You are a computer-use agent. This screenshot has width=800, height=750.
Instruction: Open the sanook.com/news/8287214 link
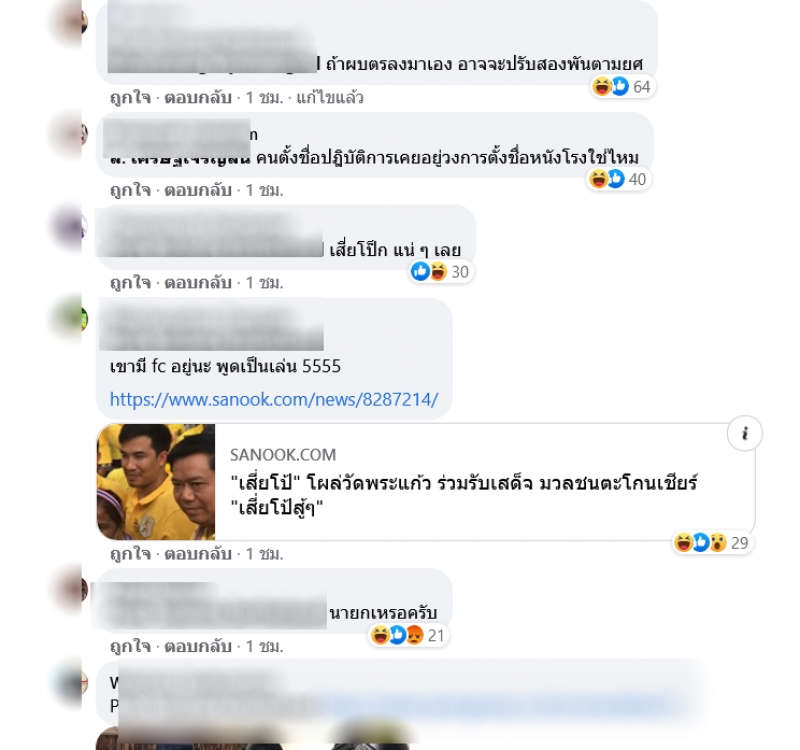tap(273, 399)
